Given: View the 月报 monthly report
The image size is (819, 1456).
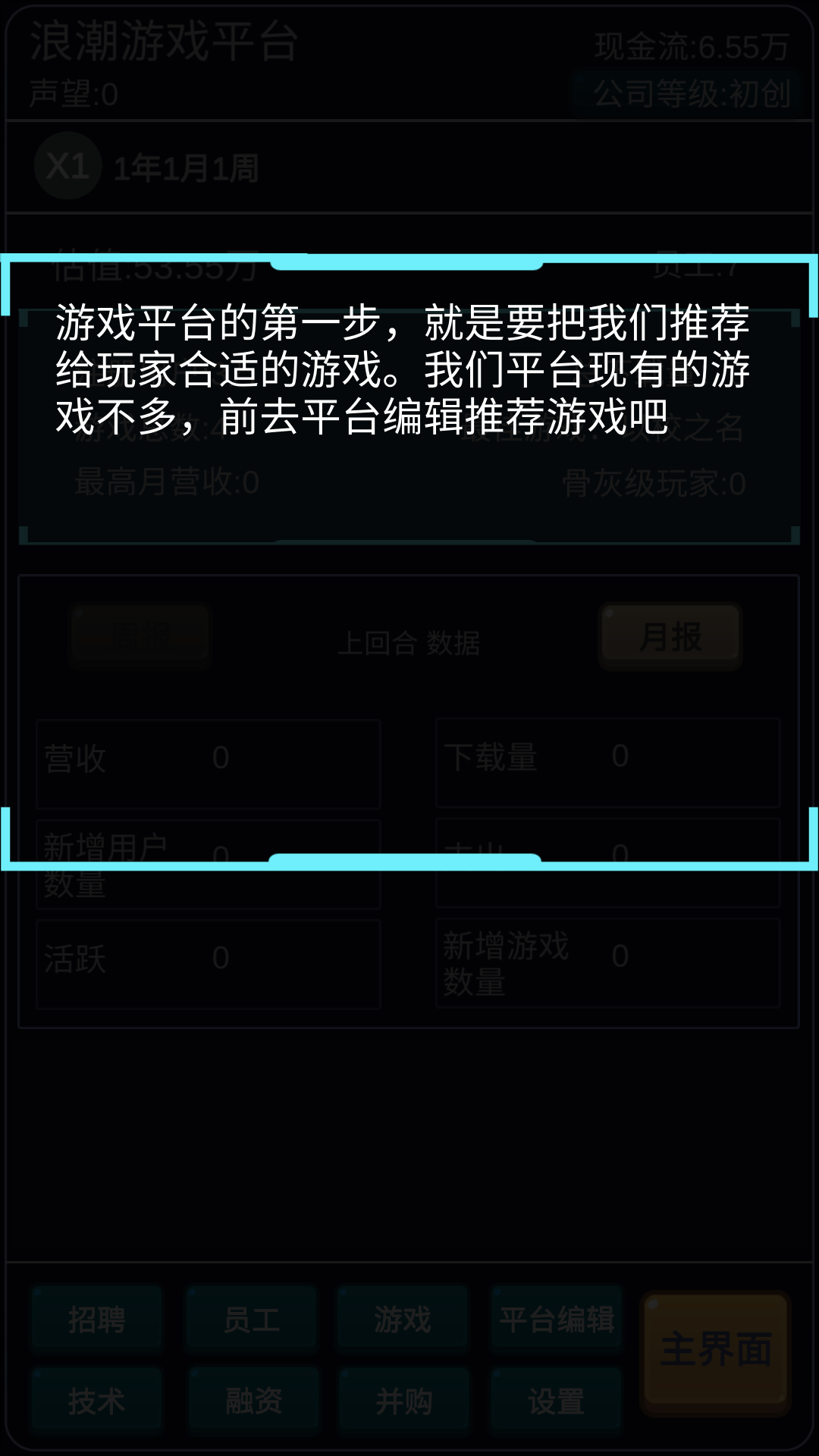Looking at the screenshot, I should [670, 635].
